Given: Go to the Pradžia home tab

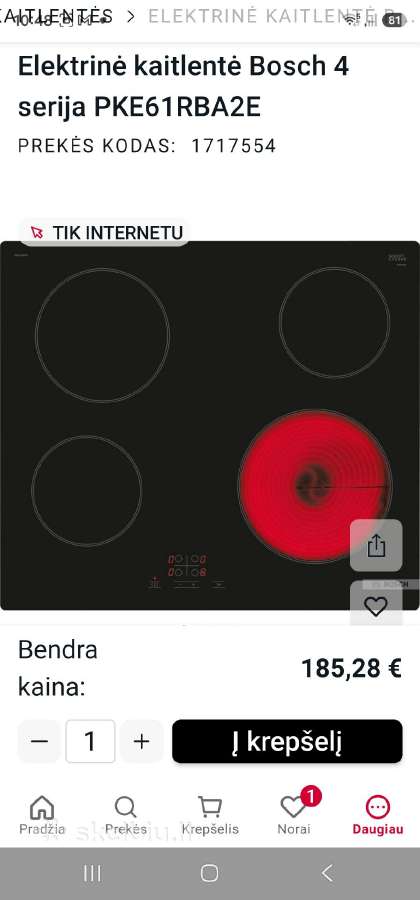Looking at the screenshot, I should (x=42, y=815).
